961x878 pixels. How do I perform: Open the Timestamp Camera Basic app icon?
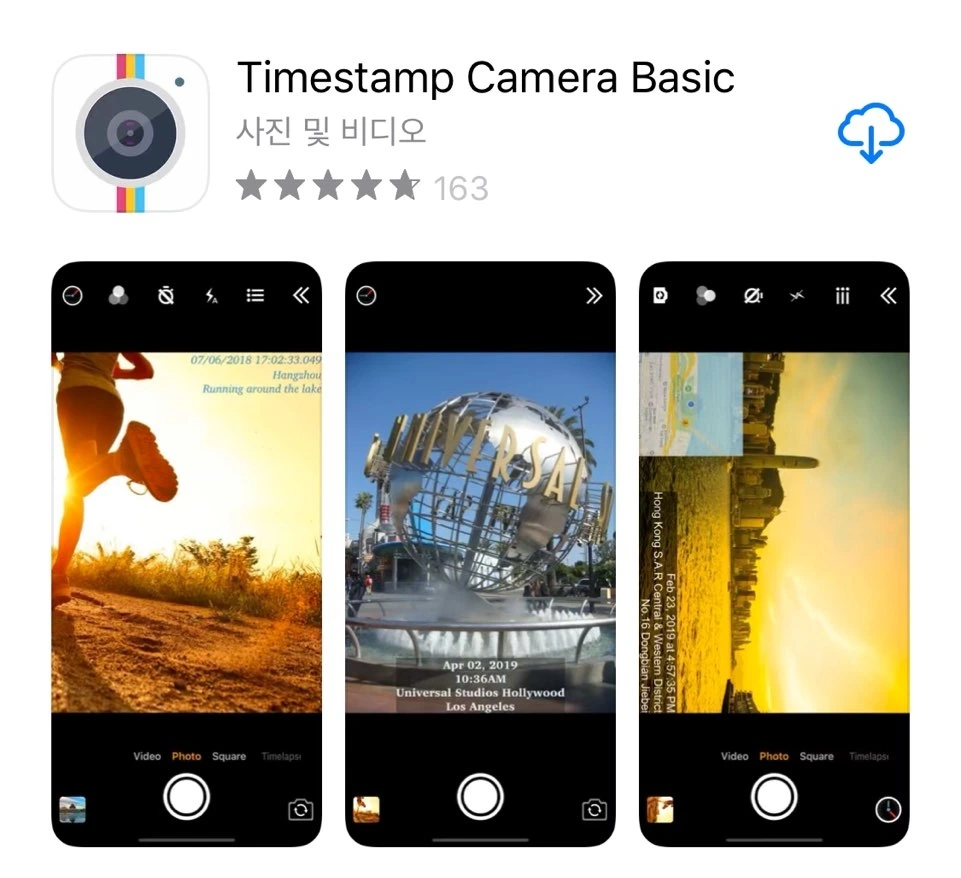[131, 133]
